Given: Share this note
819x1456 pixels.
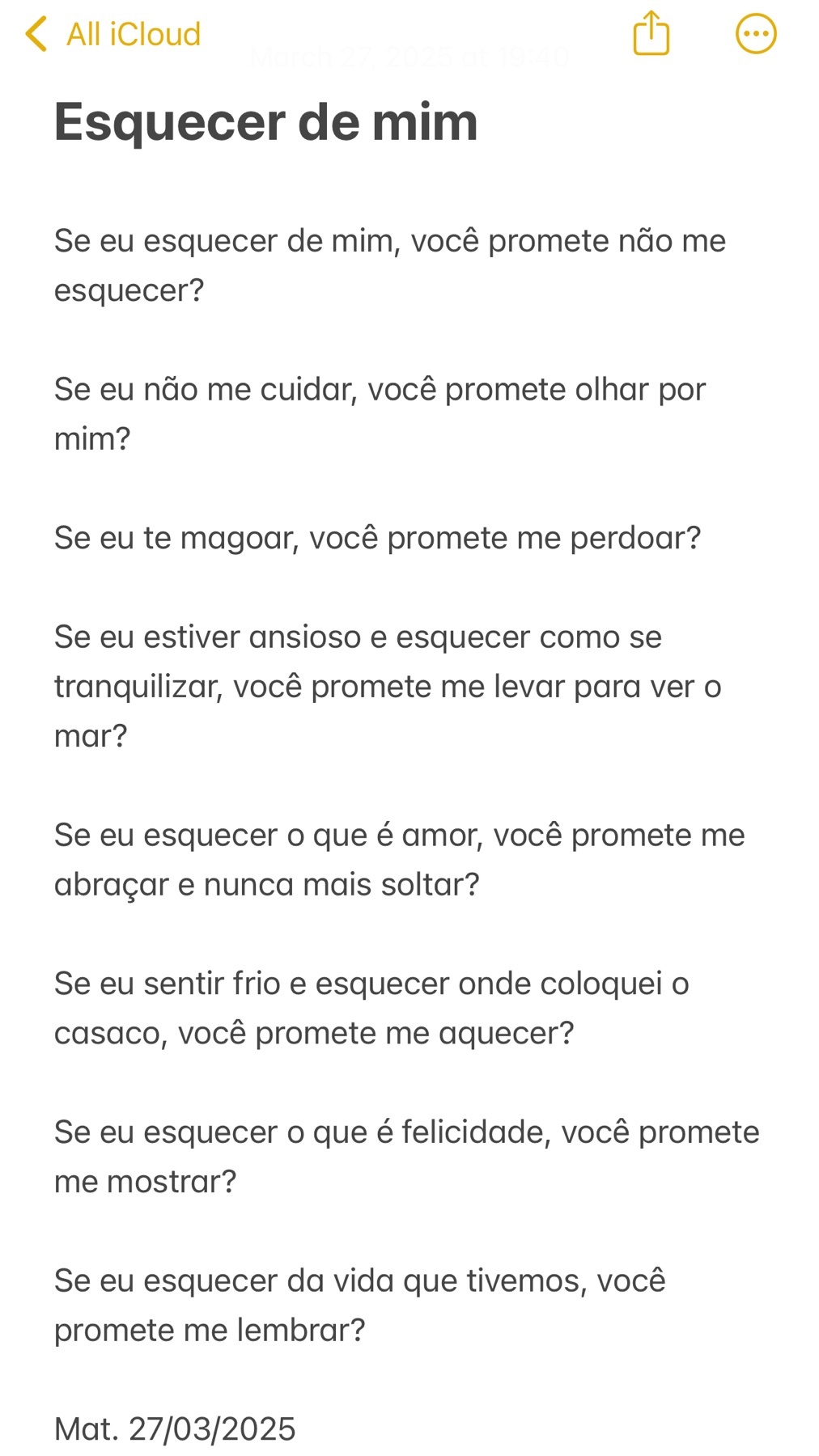Looking at the screenshot, I should pos(651,33).
